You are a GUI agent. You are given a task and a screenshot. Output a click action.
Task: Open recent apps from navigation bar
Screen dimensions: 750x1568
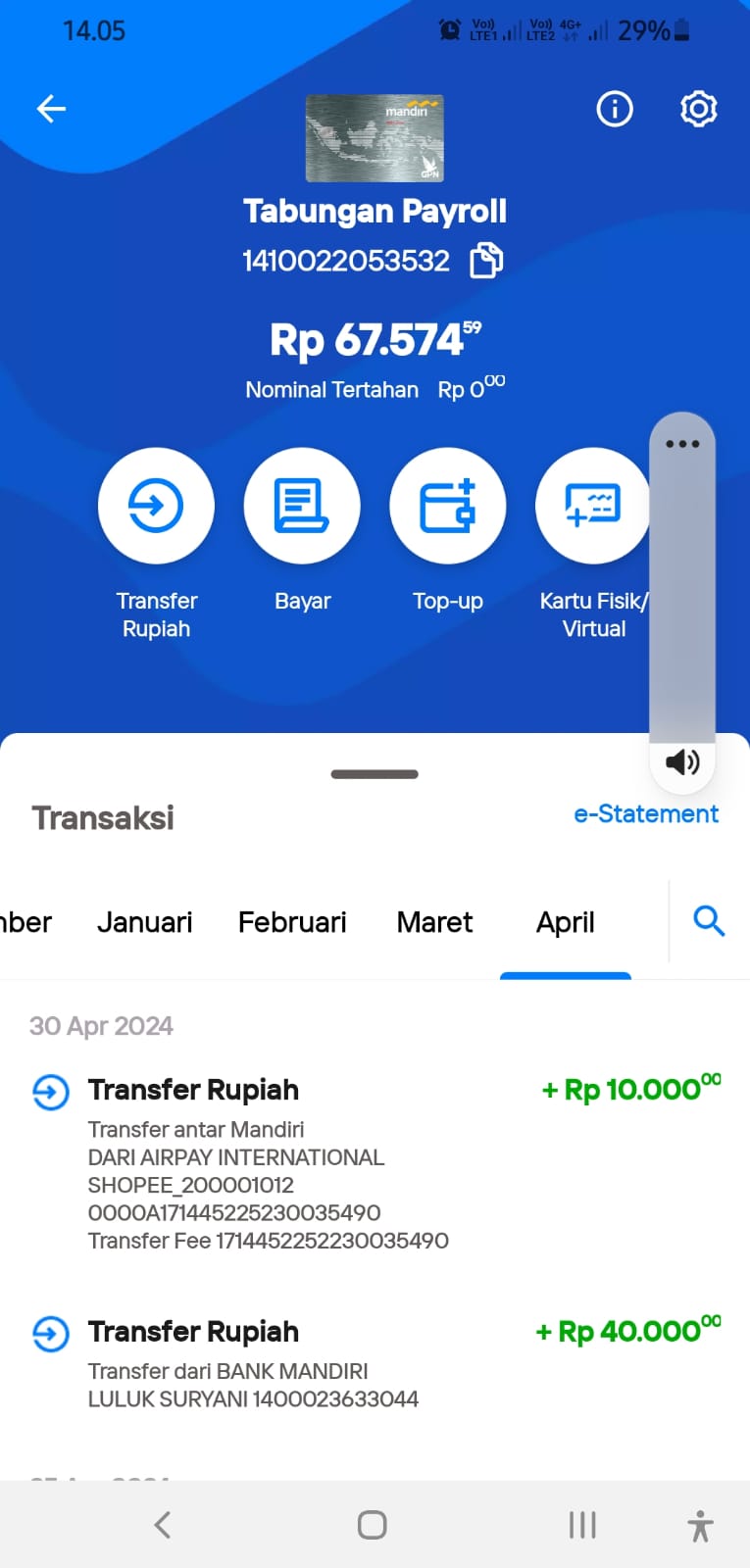point(582,1525)
